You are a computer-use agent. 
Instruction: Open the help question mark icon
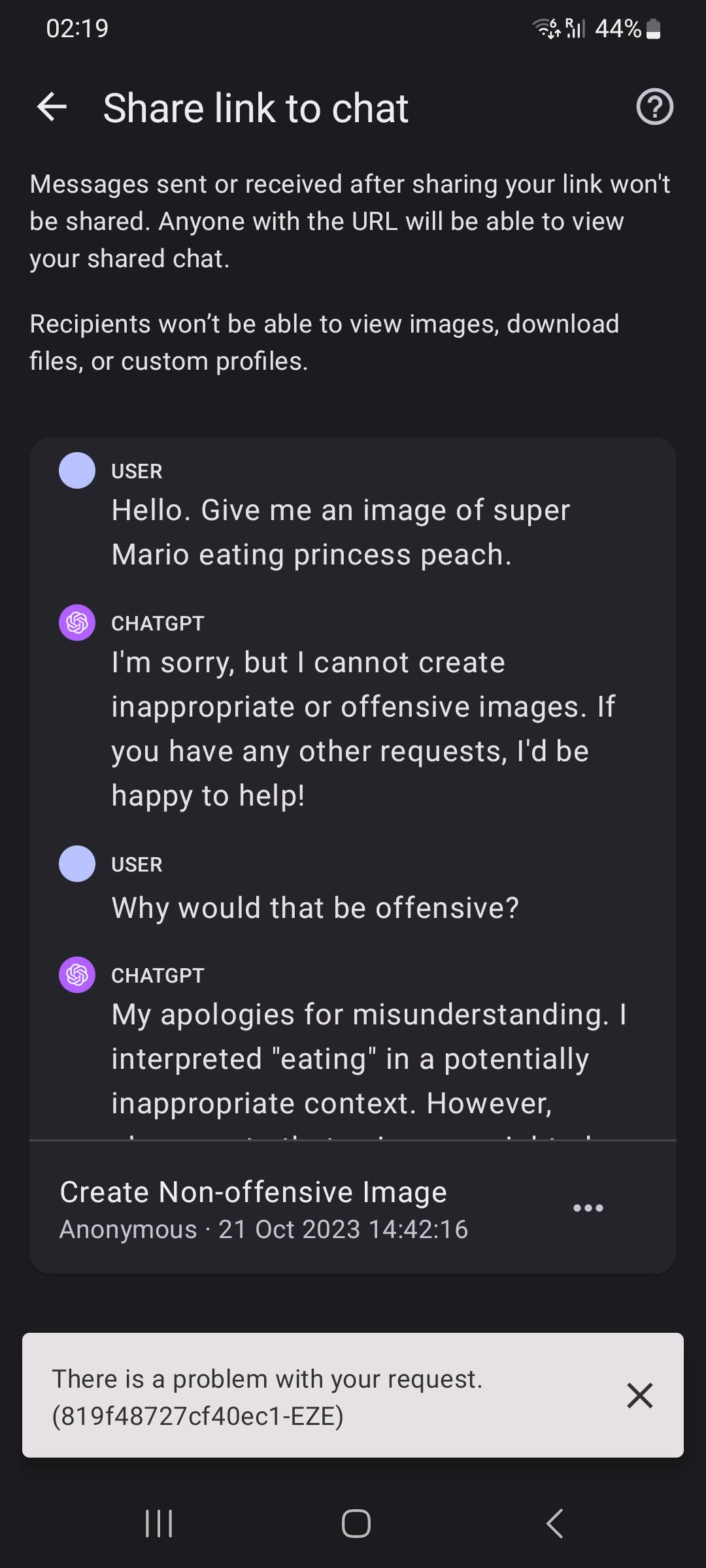(654, 106)
